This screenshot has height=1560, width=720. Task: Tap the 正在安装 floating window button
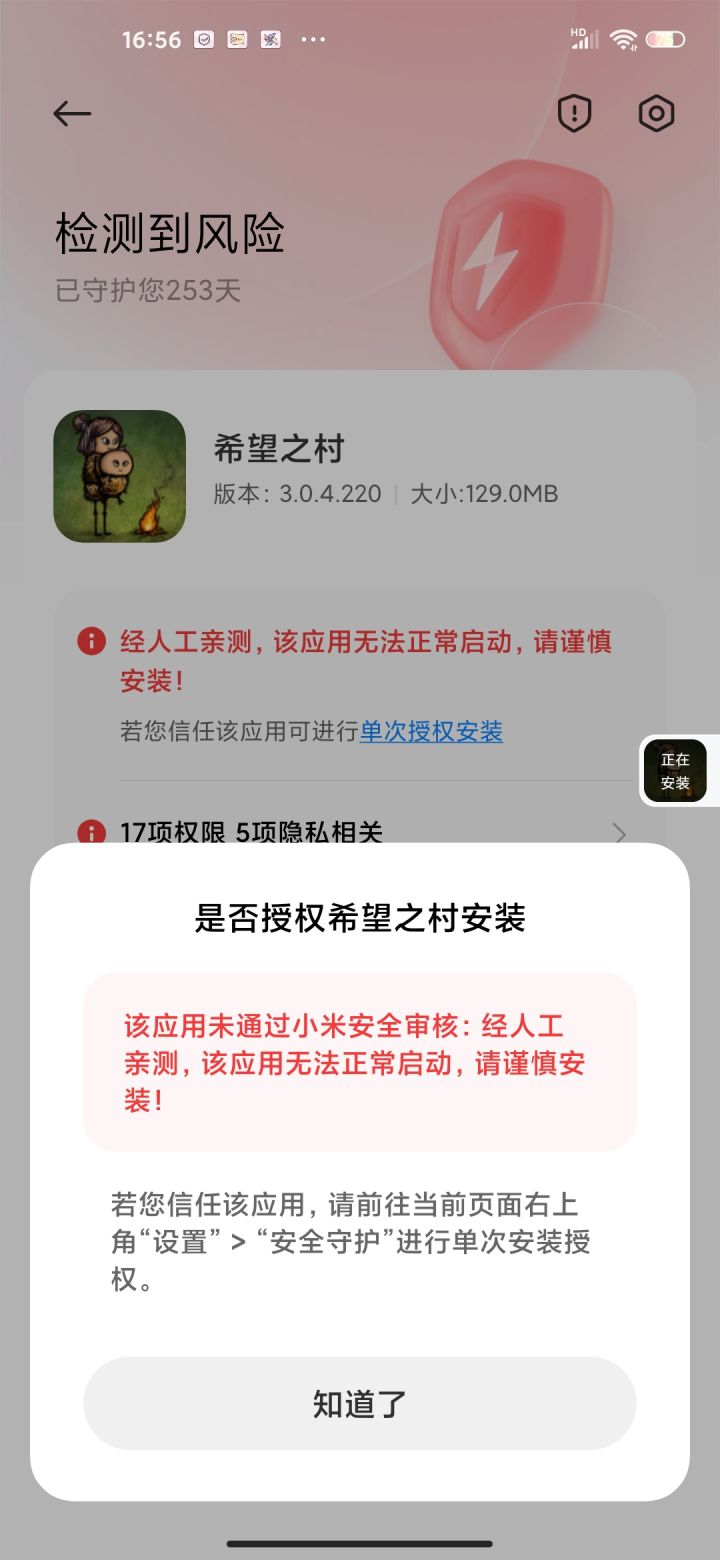coord(676,771)
